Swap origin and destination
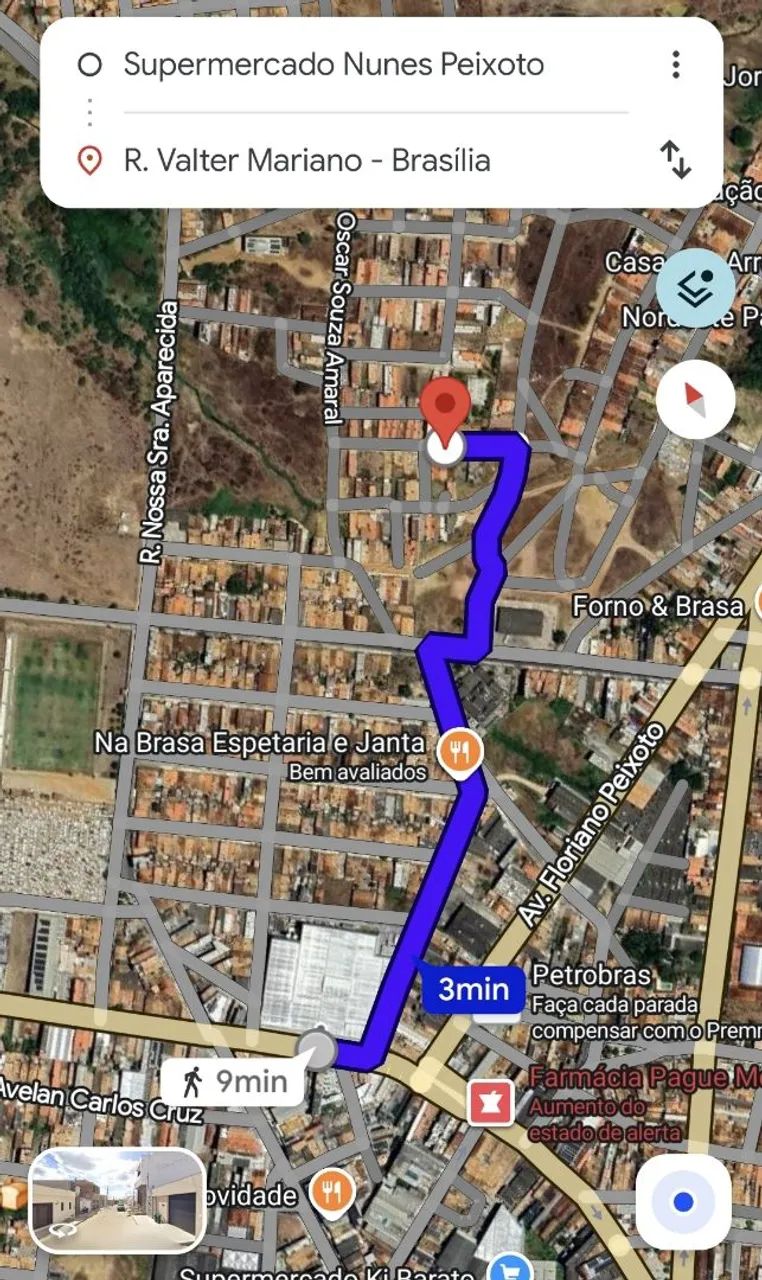The image size is (762, 1280). pyautogui.click(x=676, y=160)
